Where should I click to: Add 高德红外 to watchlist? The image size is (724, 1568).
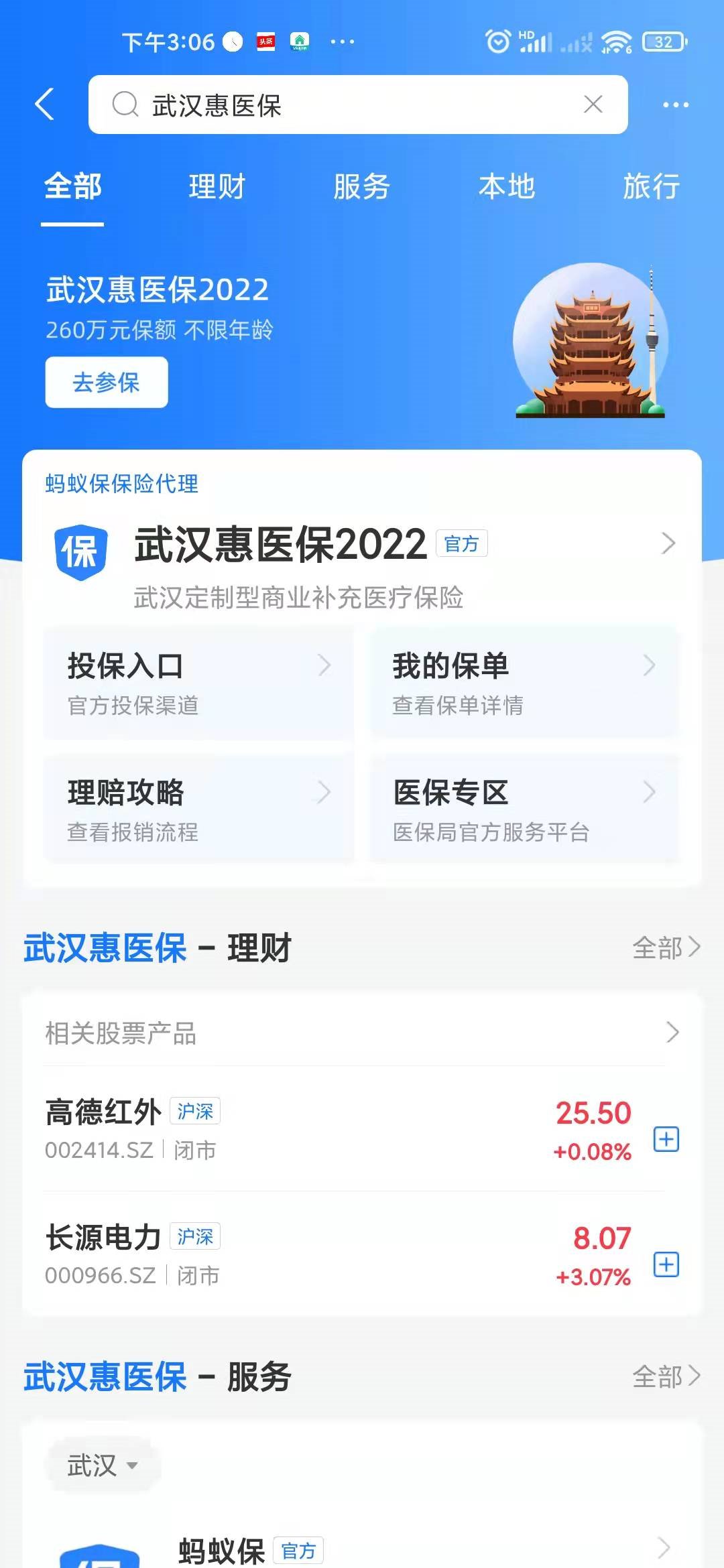coord(666,1139)
